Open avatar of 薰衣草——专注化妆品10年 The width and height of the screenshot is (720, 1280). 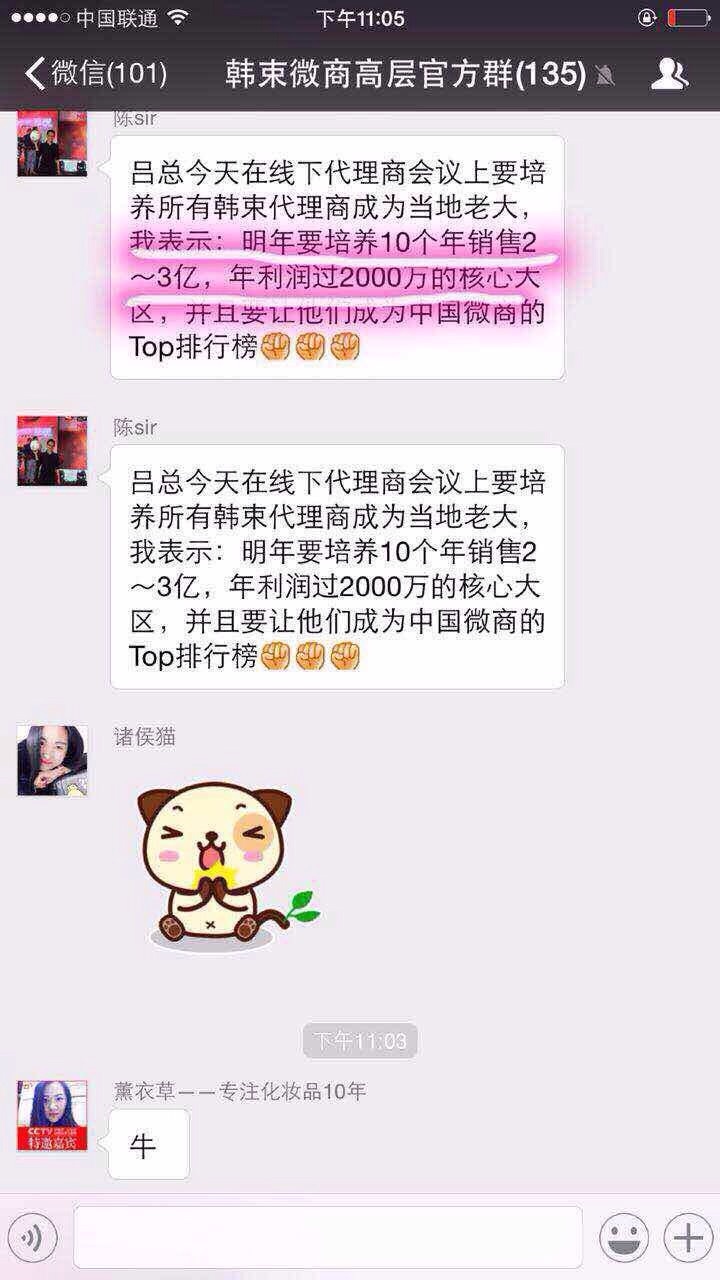(52, 1116)
